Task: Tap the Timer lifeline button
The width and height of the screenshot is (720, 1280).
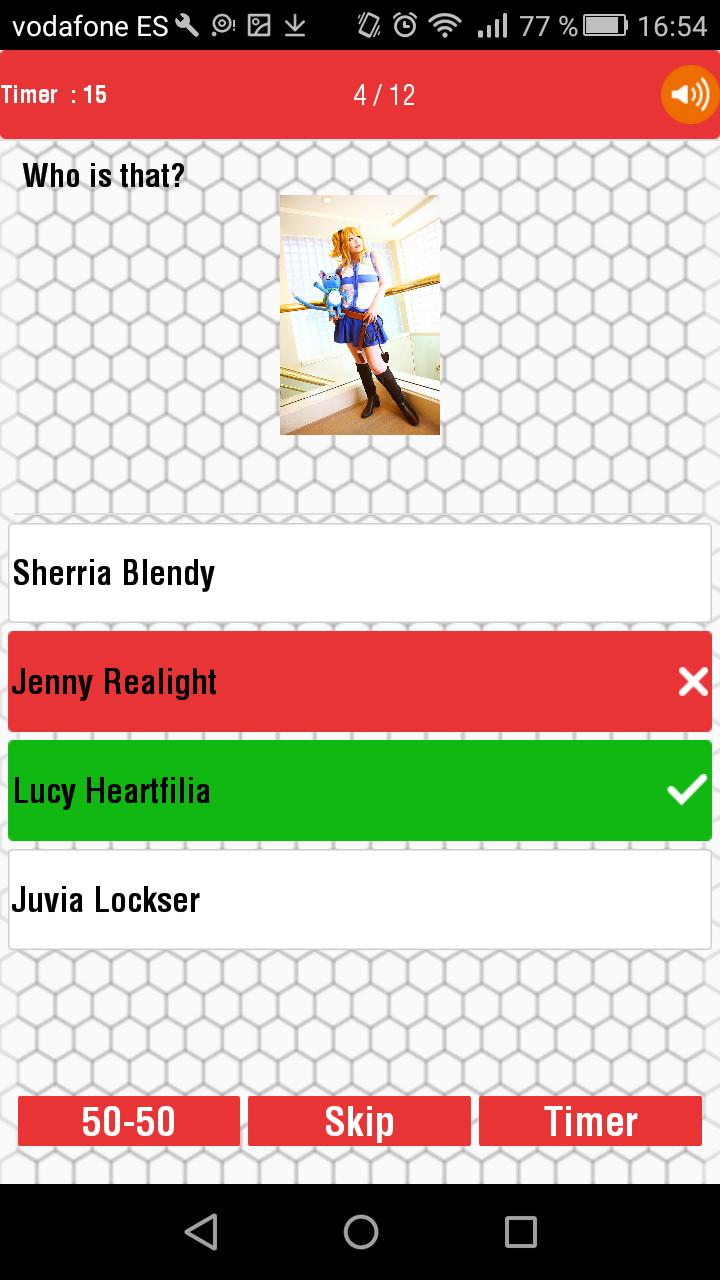Action: [x=590, y=1121]
